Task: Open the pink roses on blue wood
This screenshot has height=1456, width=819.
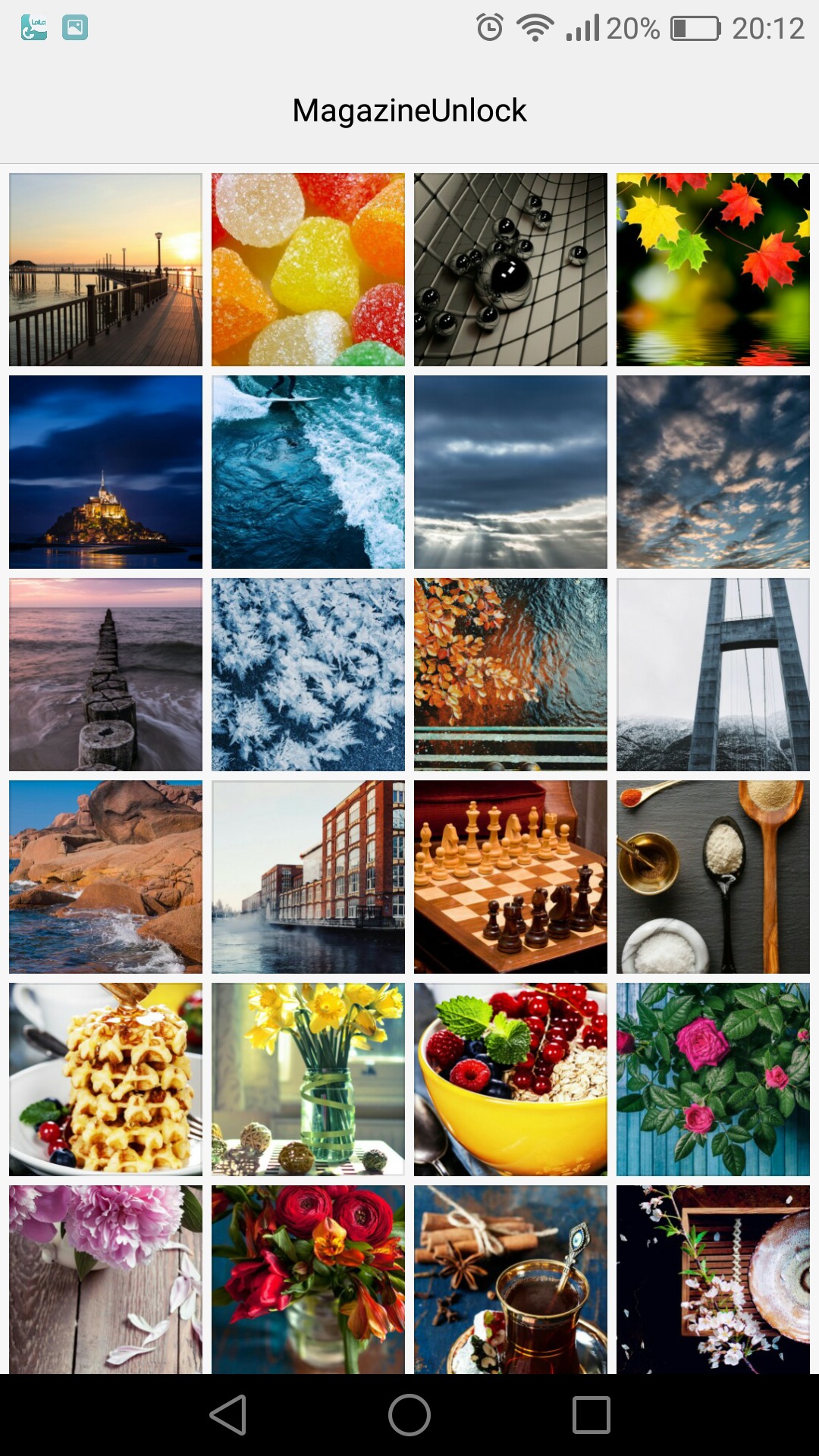Action: tap(713, 1079)
